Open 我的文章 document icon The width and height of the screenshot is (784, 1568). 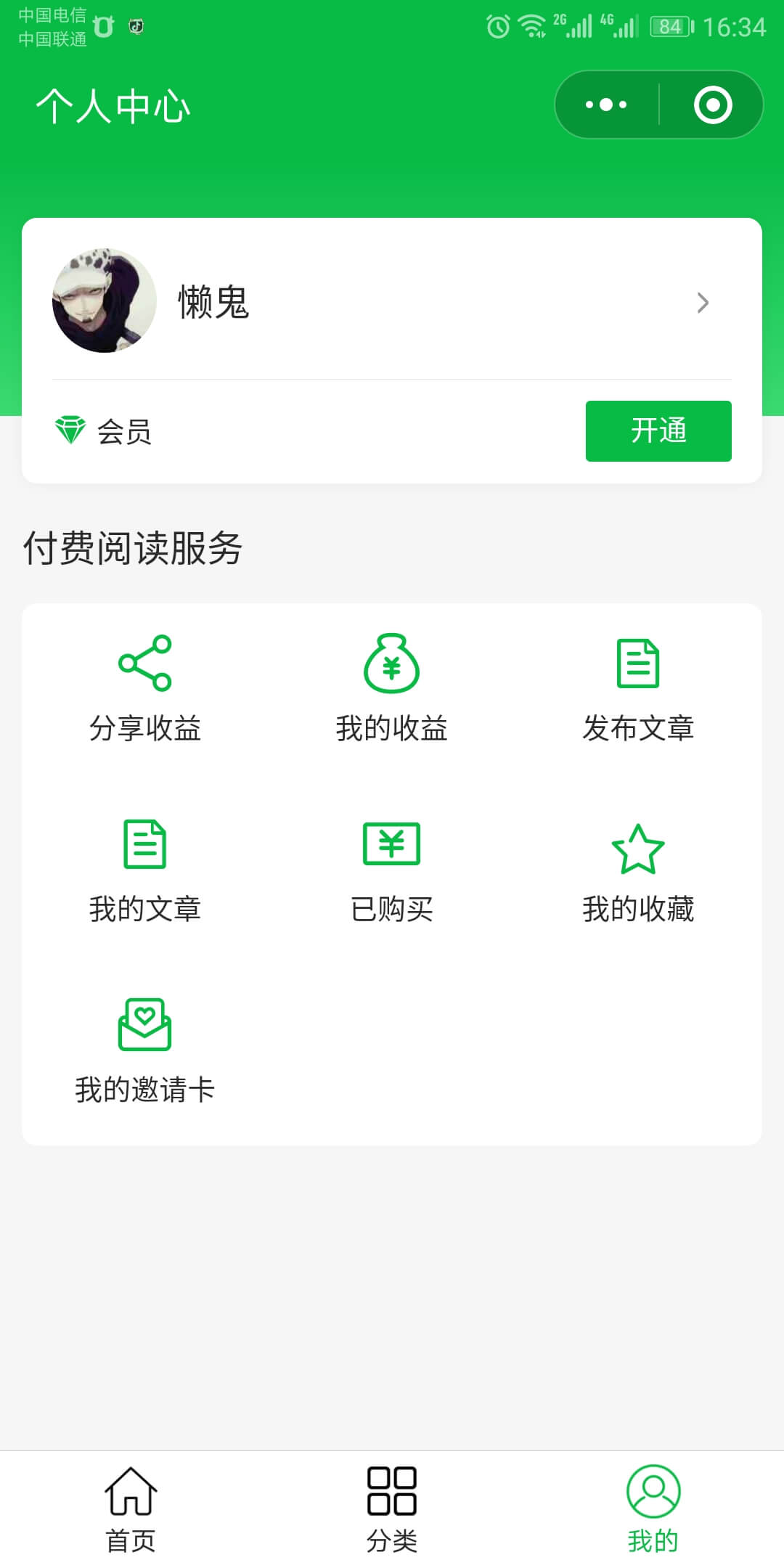click(144, 843)
